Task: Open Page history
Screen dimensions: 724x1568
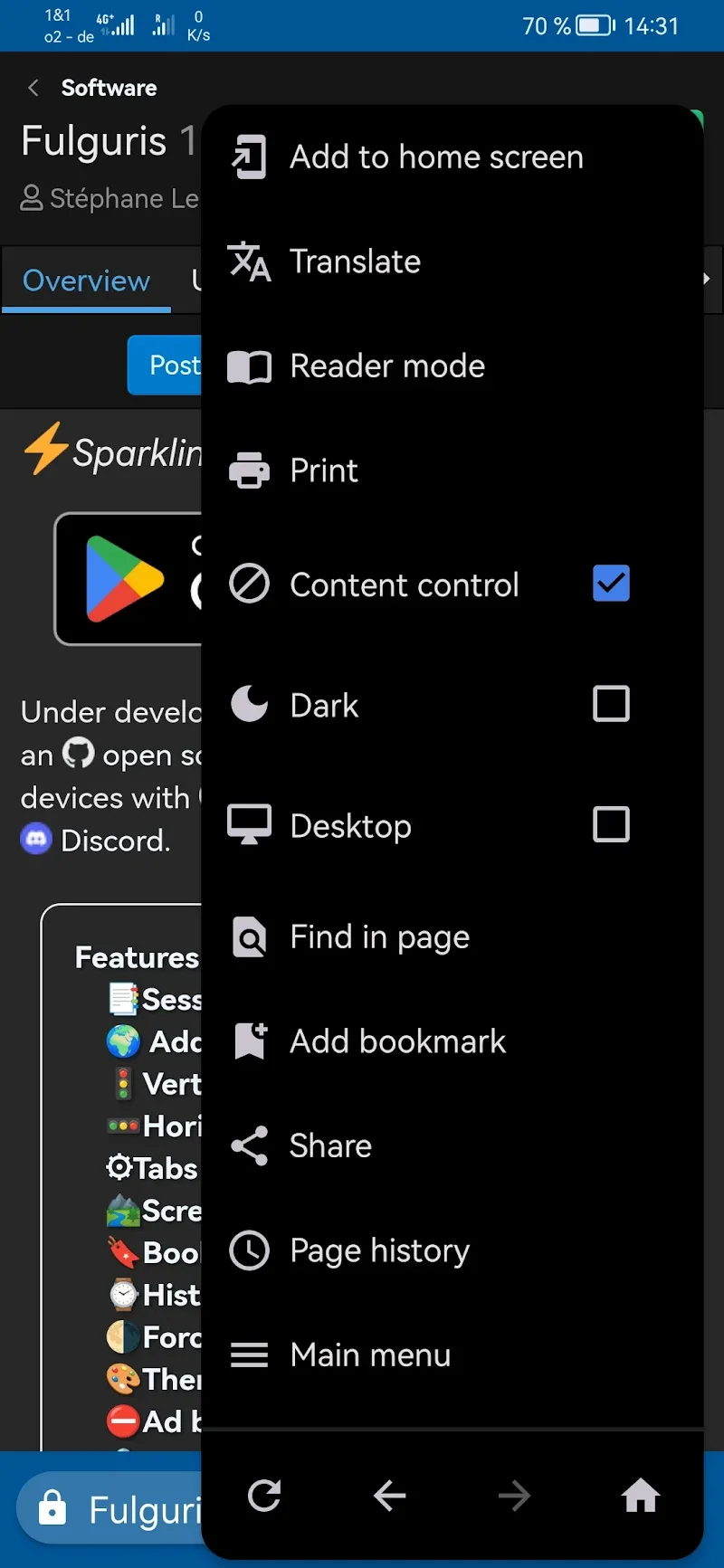Action: pos(379,1250)
